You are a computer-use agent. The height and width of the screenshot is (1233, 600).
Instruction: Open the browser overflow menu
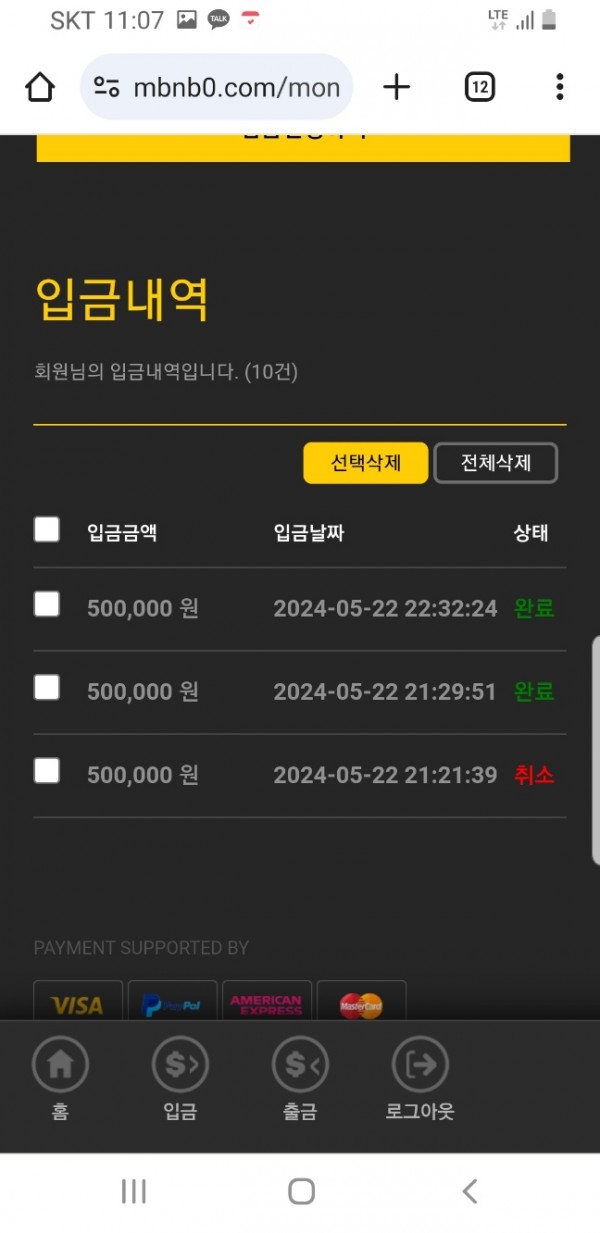coord(559,88)
